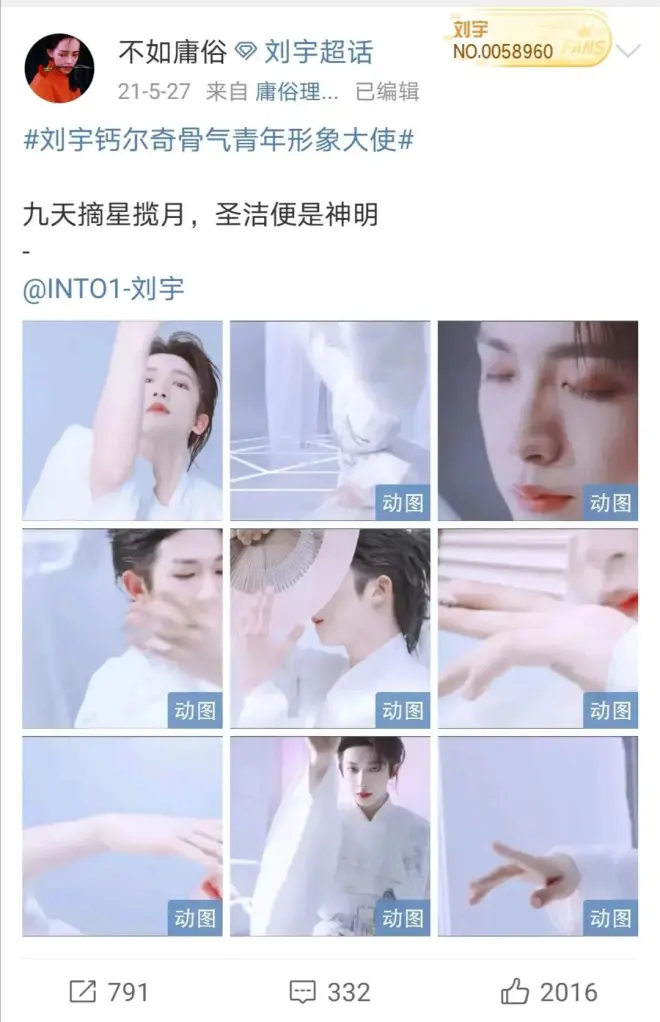This screenshot has width=660, height=1022.
Task: Open the 刘宇超话 super topic link
Action: tap(319, 51)
